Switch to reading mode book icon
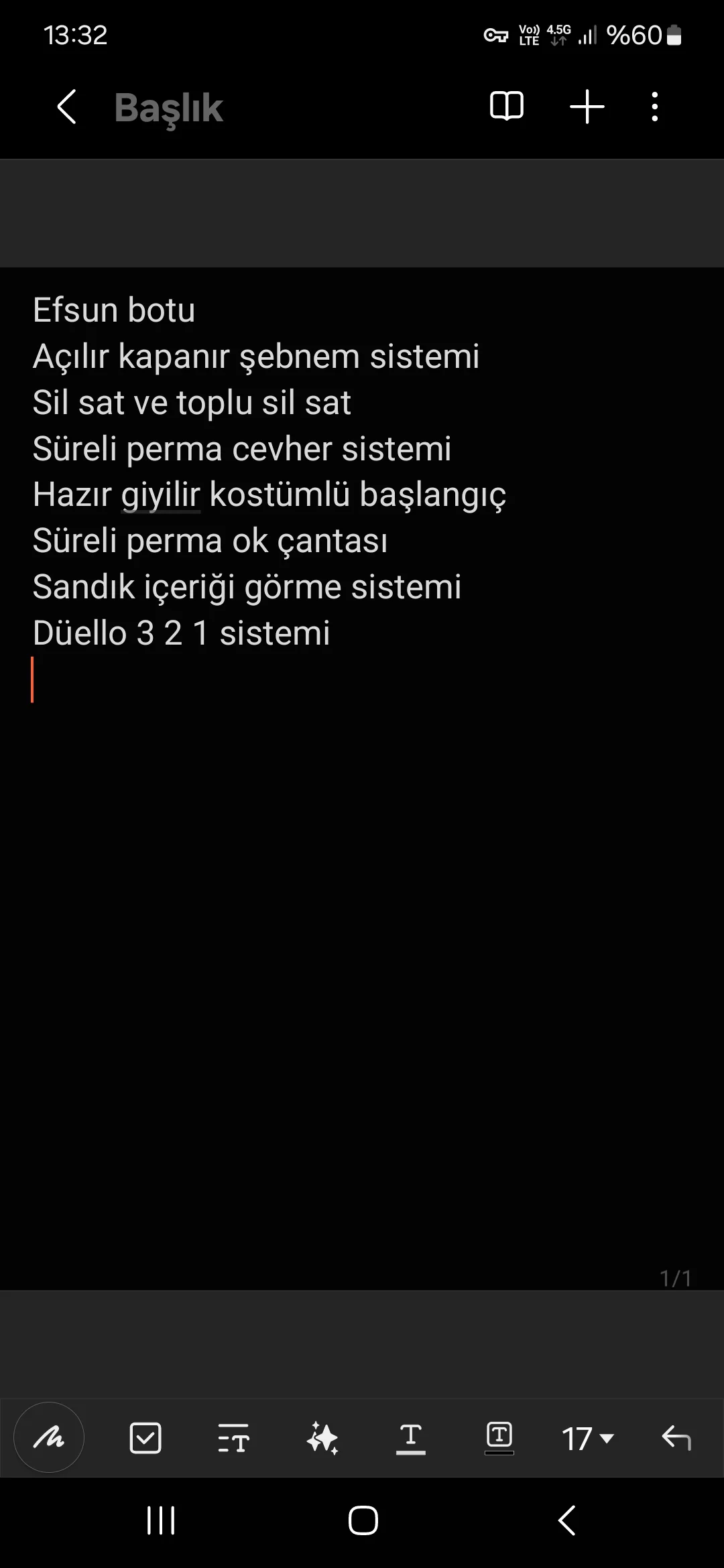Image resolution: width=724 pixels, height=1568 pixels. point(507,106)
